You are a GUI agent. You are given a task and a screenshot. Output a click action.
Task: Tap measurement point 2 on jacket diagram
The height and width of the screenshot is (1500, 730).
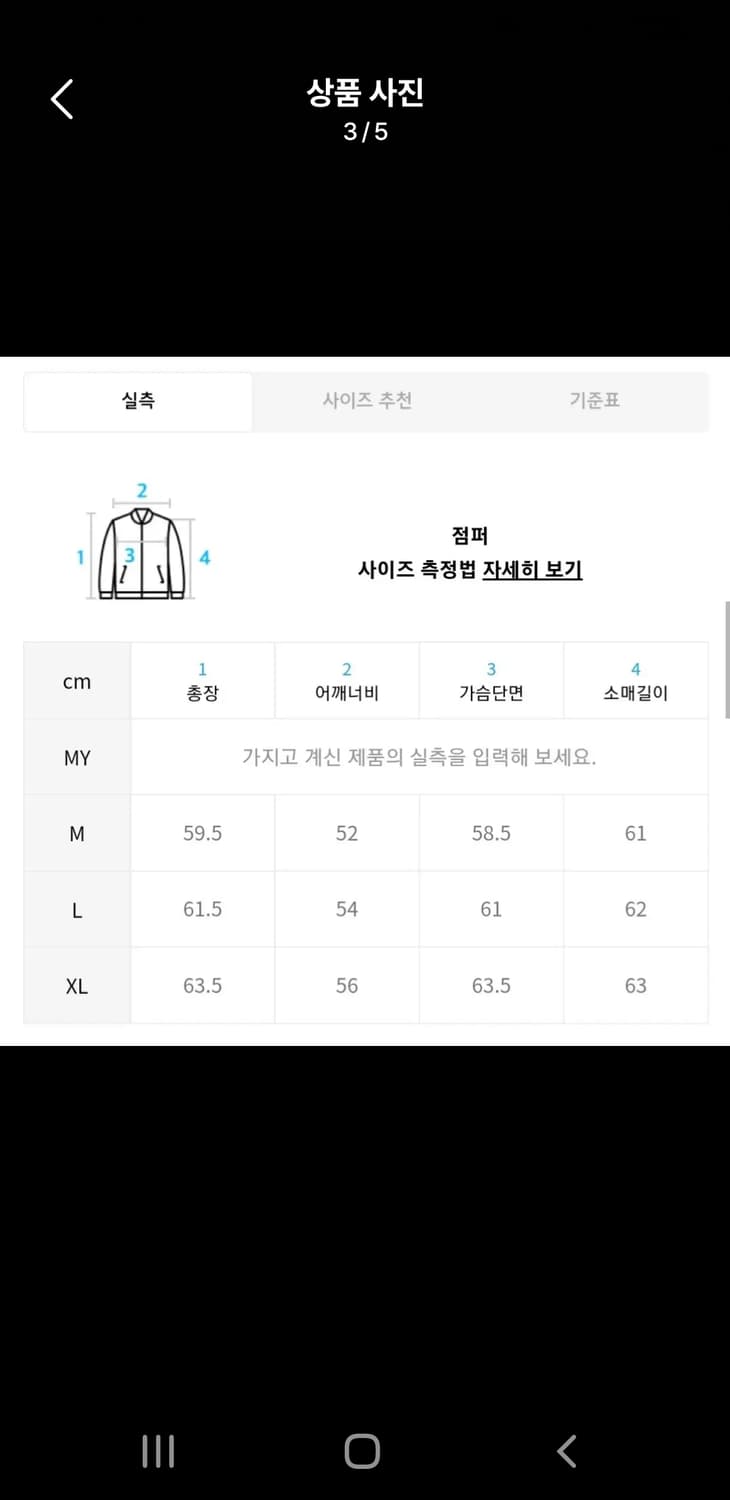point(141,491)
